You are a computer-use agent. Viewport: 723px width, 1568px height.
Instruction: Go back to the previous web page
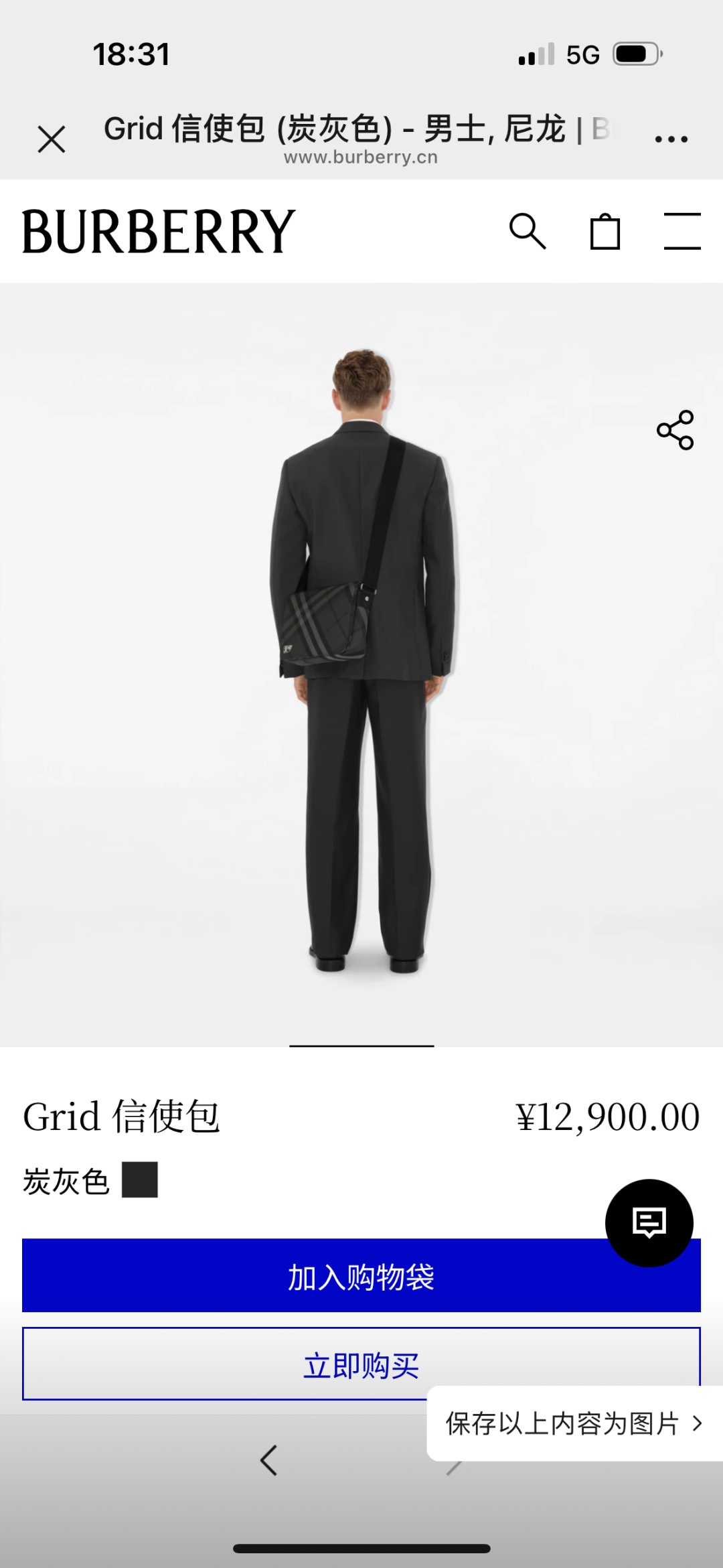(269, 1461)
